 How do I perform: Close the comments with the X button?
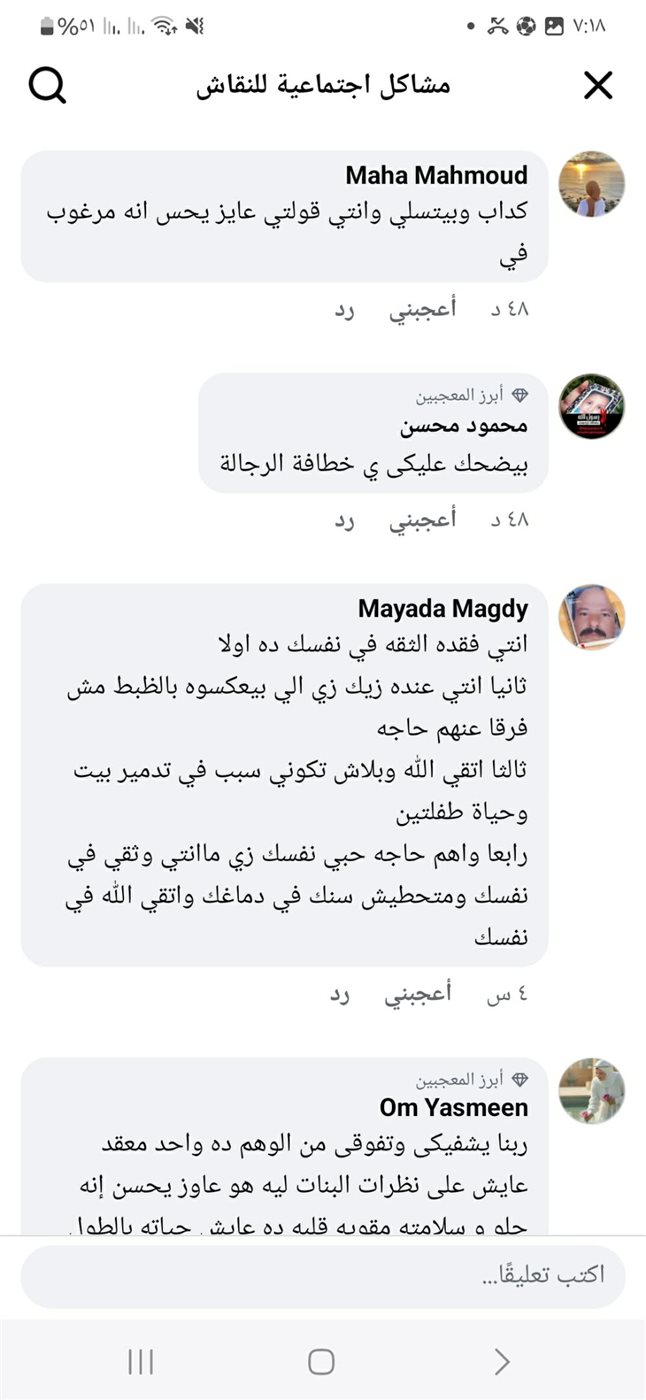pos(598,86)
